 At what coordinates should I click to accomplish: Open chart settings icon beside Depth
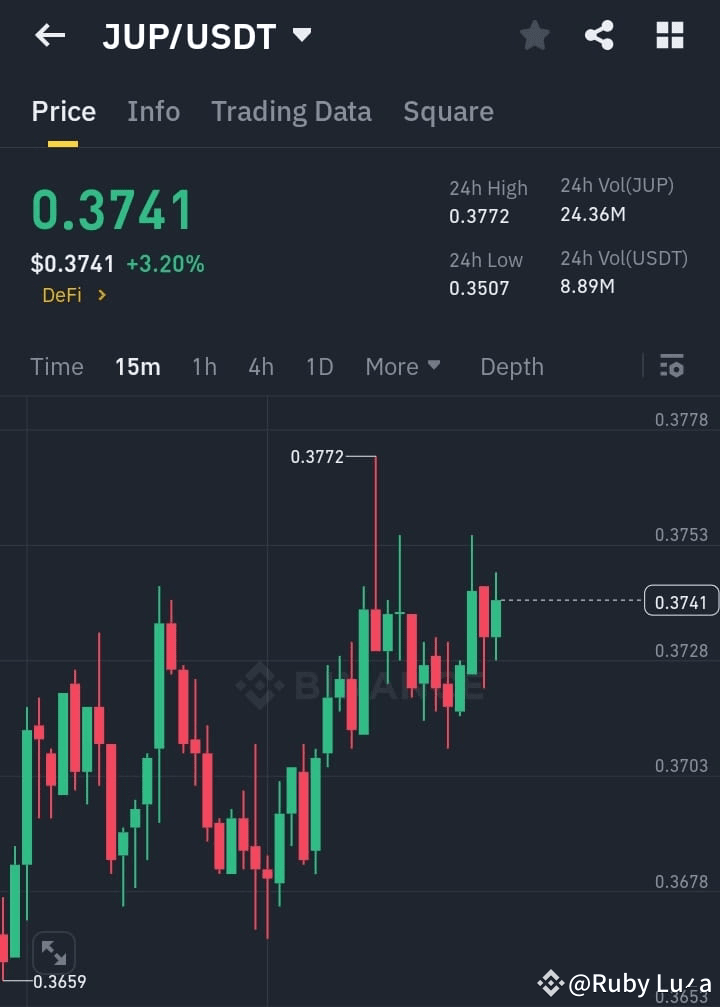[x=671, y=367]
